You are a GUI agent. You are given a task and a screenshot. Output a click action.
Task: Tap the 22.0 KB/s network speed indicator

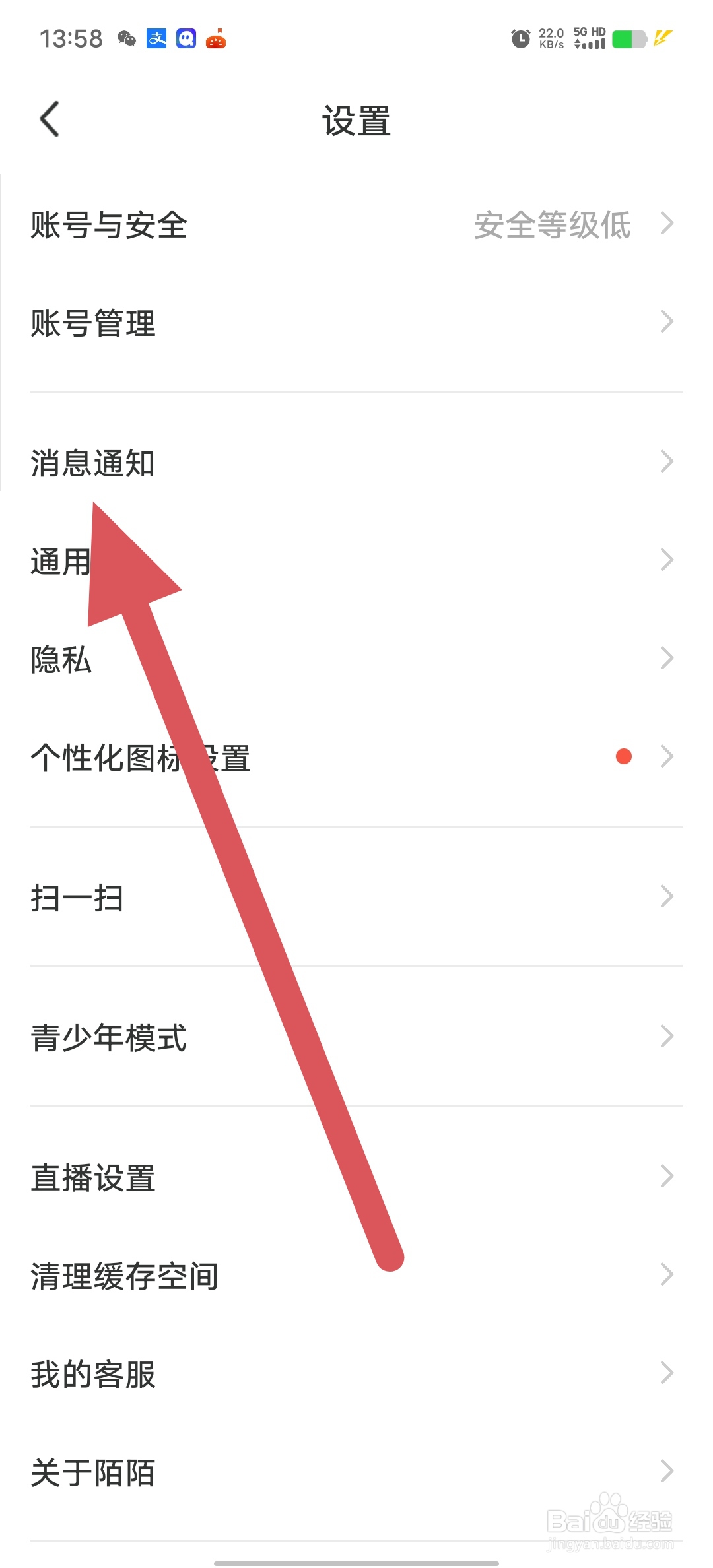click(550, 38)
